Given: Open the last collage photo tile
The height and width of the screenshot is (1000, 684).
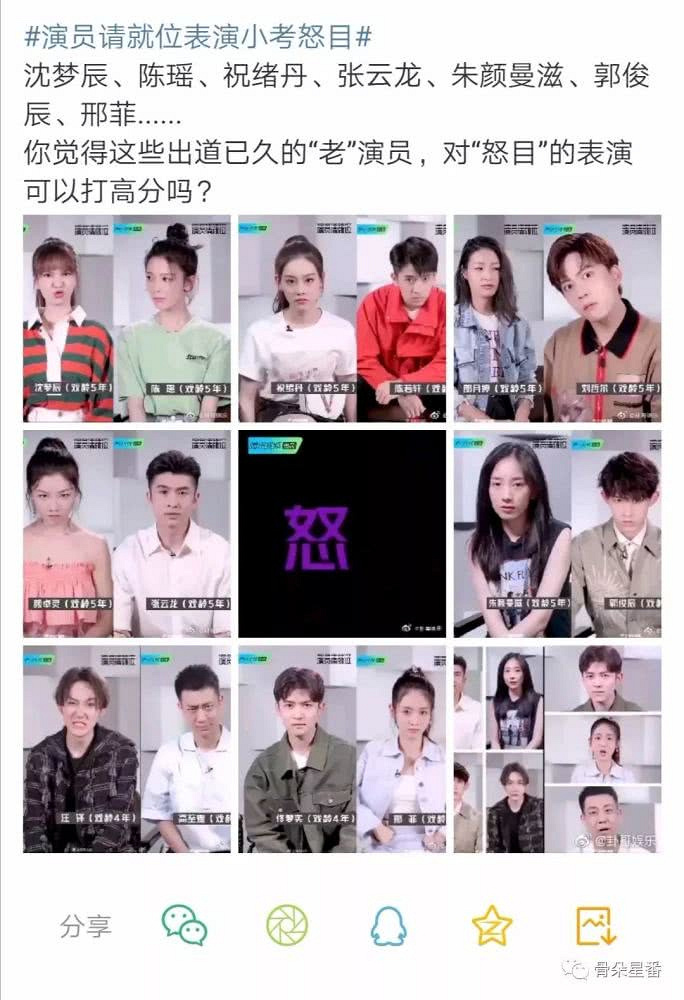Looking at the screenshot, I should pyautogui.click(x=557, y=748).
